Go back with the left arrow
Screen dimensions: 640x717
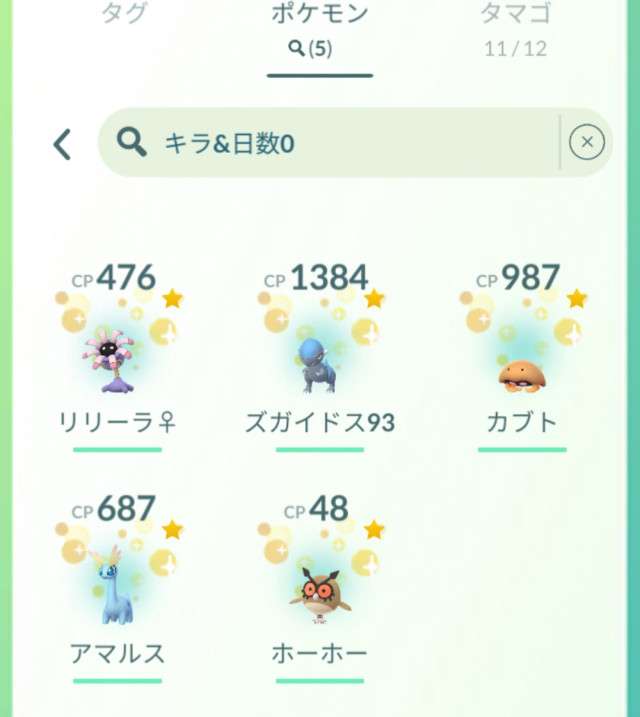click(x=62, y=144)
